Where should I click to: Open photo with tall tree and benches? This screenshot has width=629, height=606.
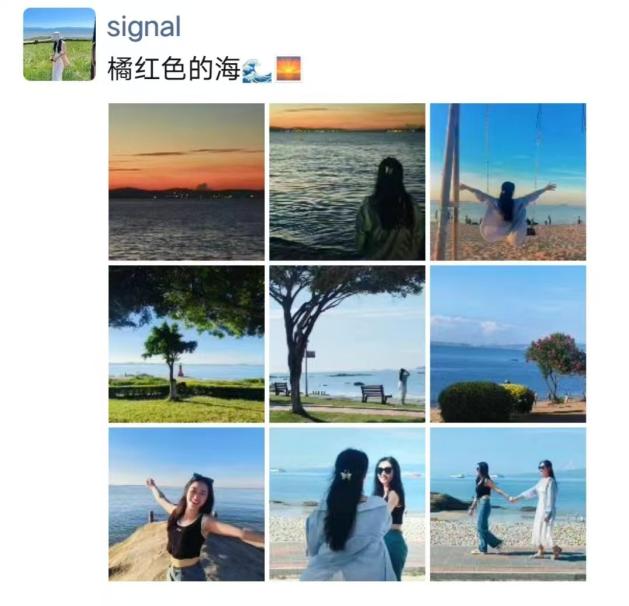[347, 343]
